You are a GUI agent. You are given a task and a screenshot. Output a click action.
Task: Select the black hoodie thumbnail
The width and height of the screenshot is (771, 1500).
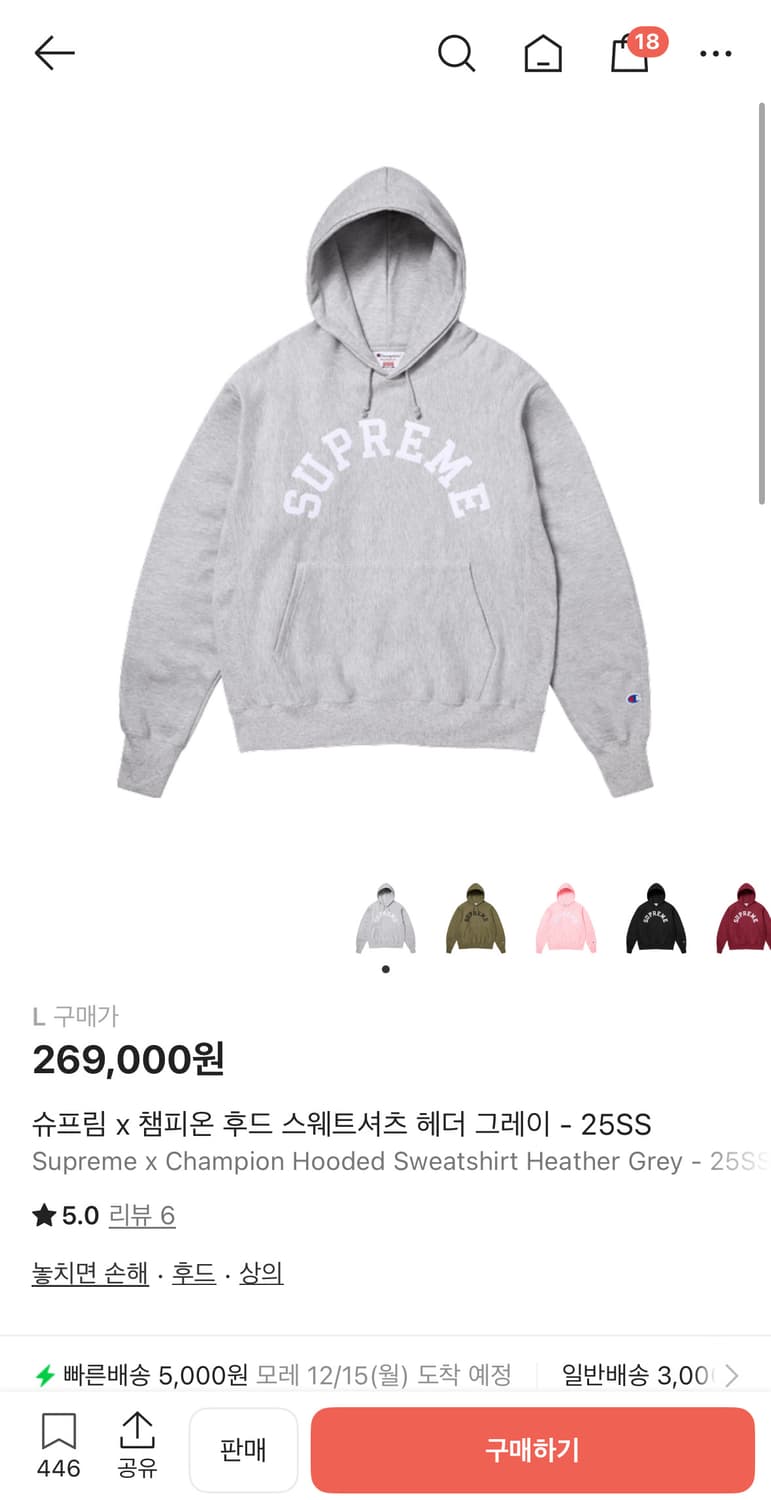656,918
